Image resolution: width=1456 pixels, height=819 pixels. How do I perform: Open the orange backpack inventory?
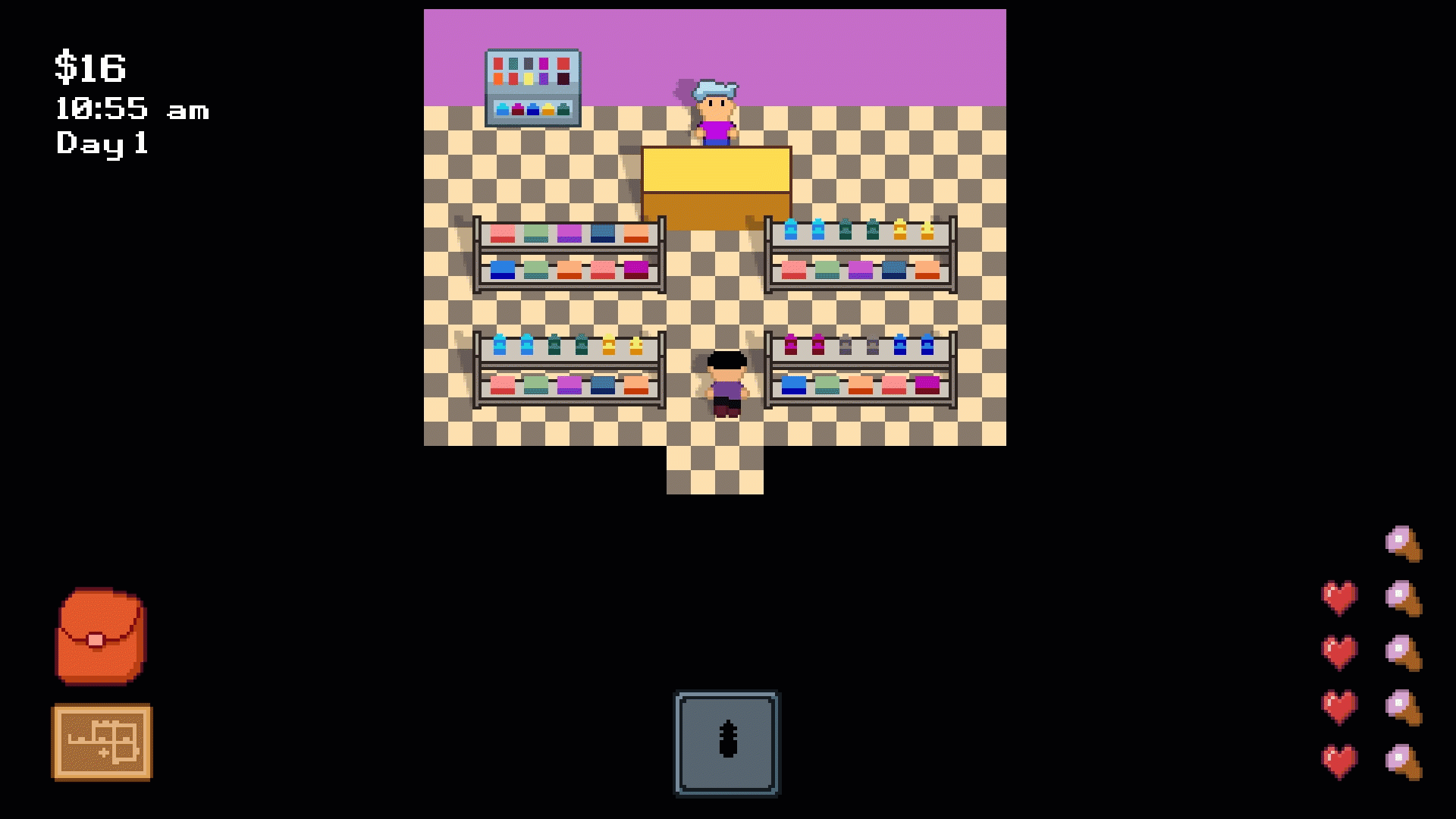pos(101,636)
